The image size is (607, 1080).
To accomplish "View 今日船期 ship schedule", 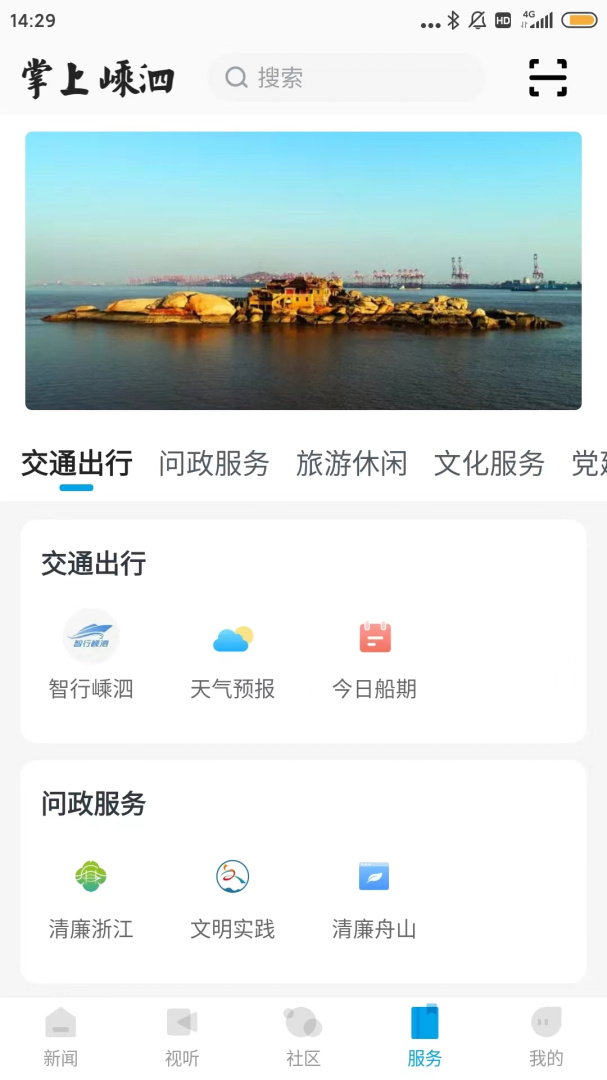I will pos(374,656).
